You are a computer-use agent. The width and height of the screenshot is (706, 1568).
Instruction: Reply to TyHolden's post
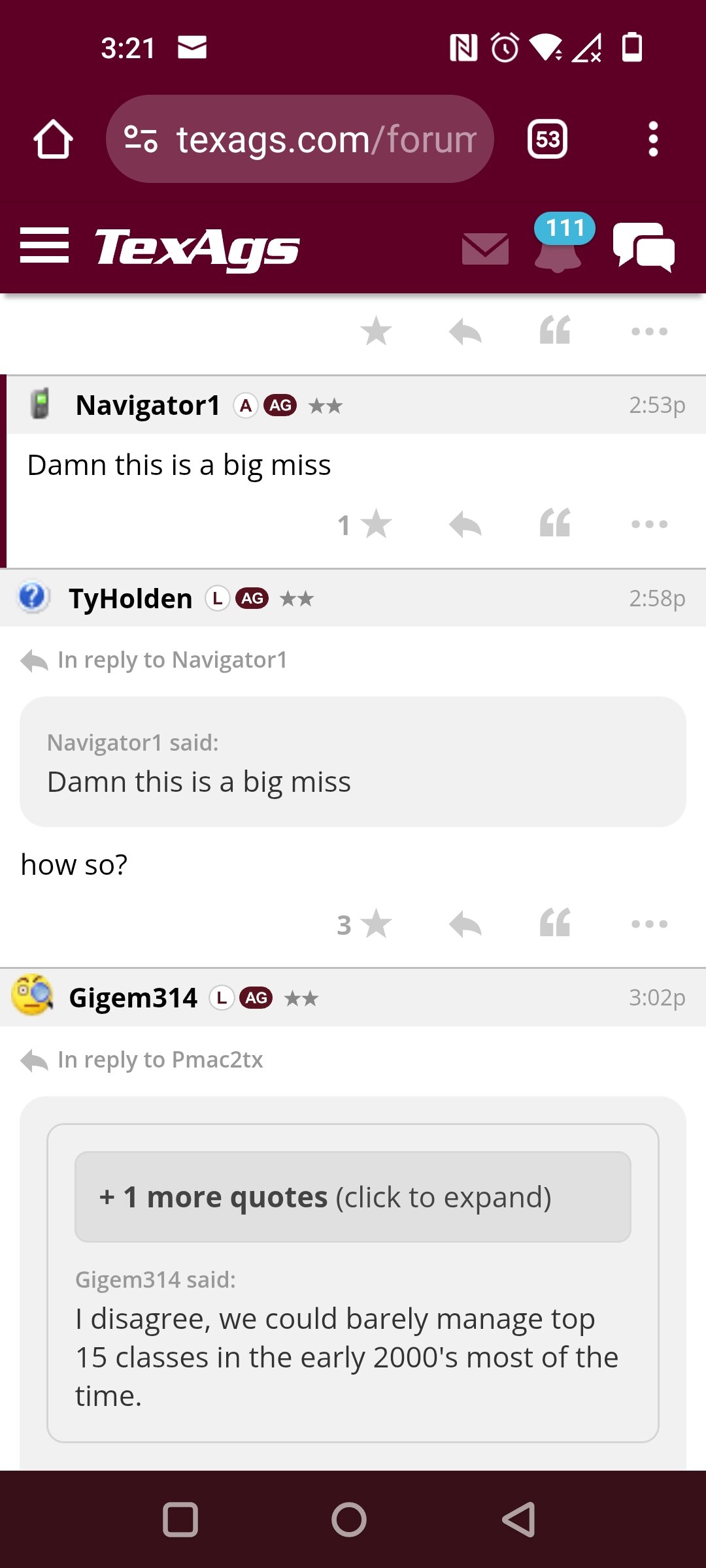point(465,924)
